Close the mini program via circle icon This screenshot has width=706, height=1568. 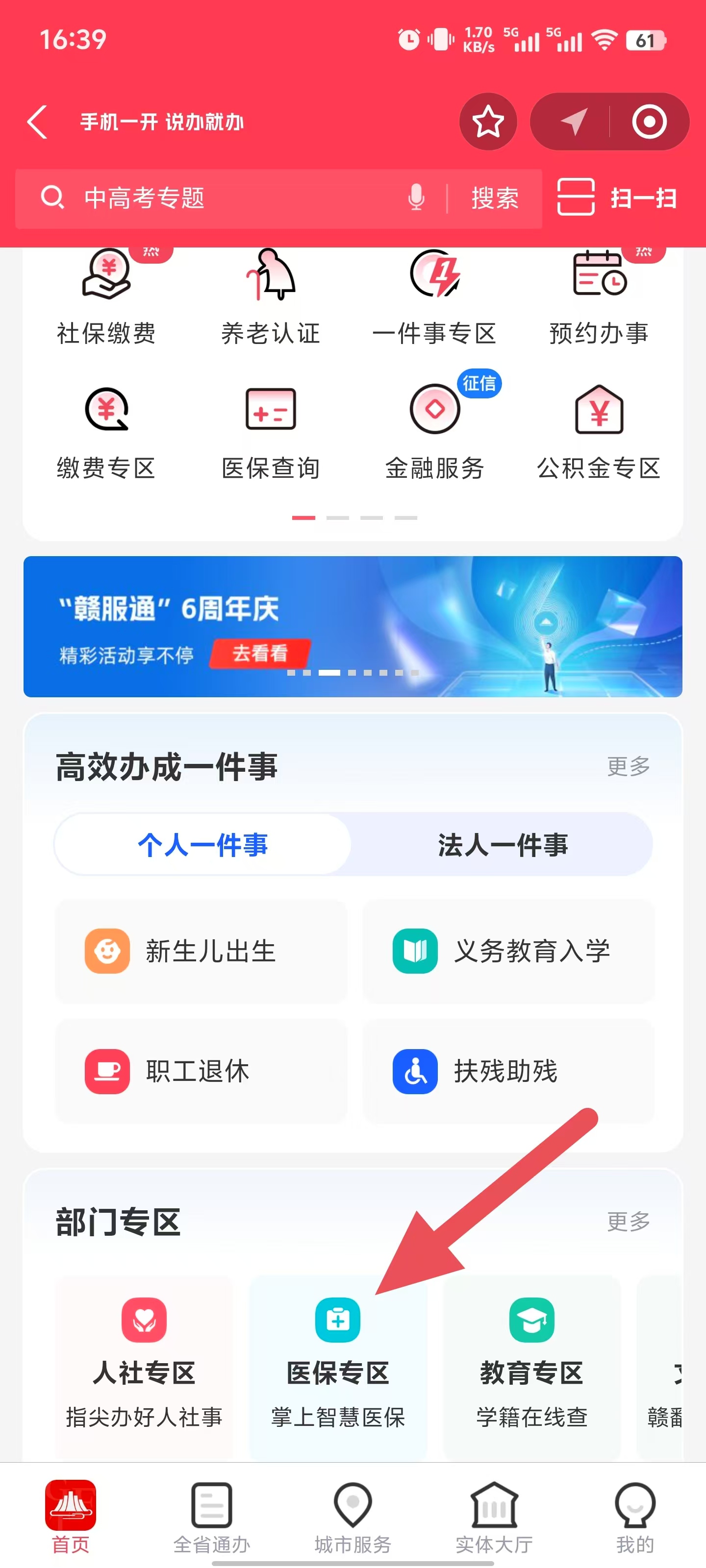click(x=649, y=122)
